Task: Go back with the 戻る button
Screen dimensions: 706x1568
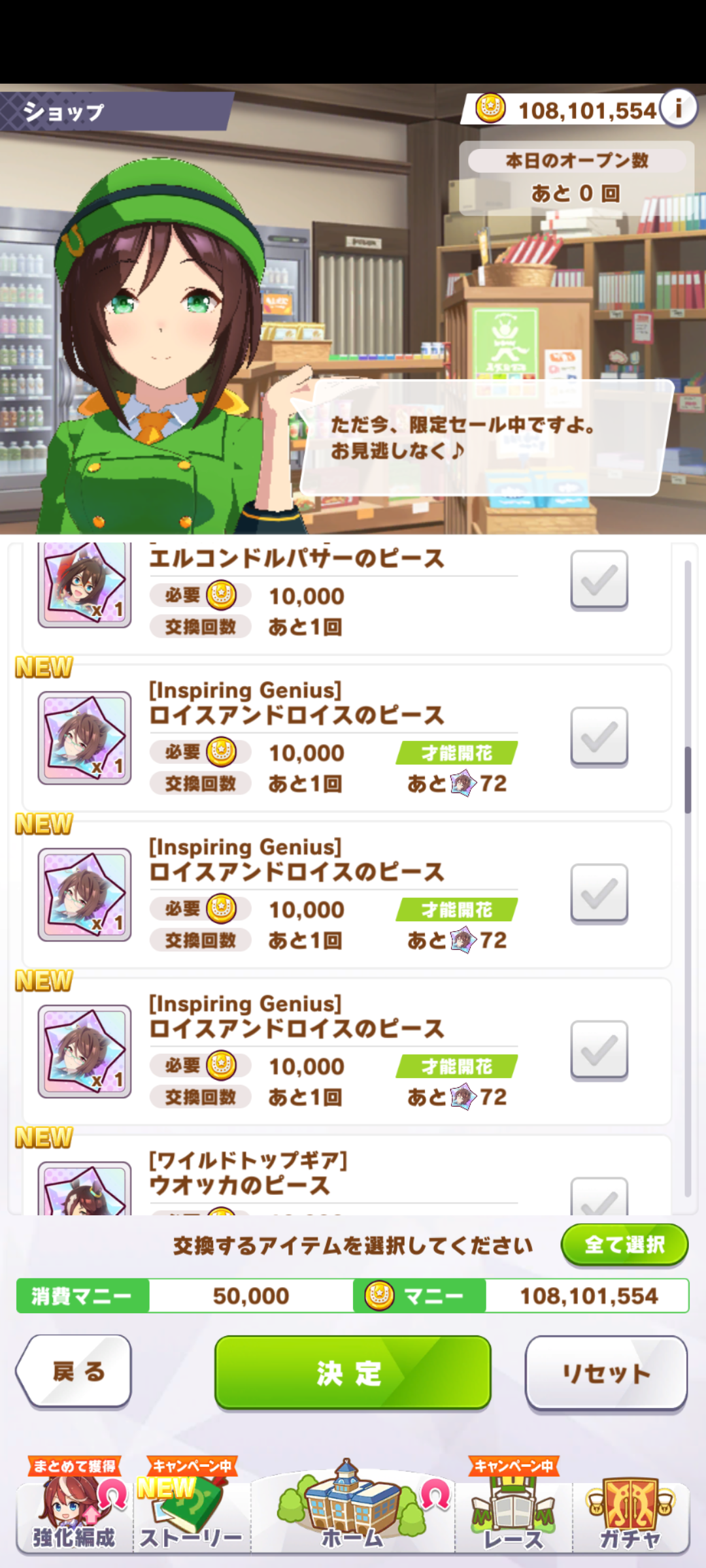Action: [x=75, y=1371]
